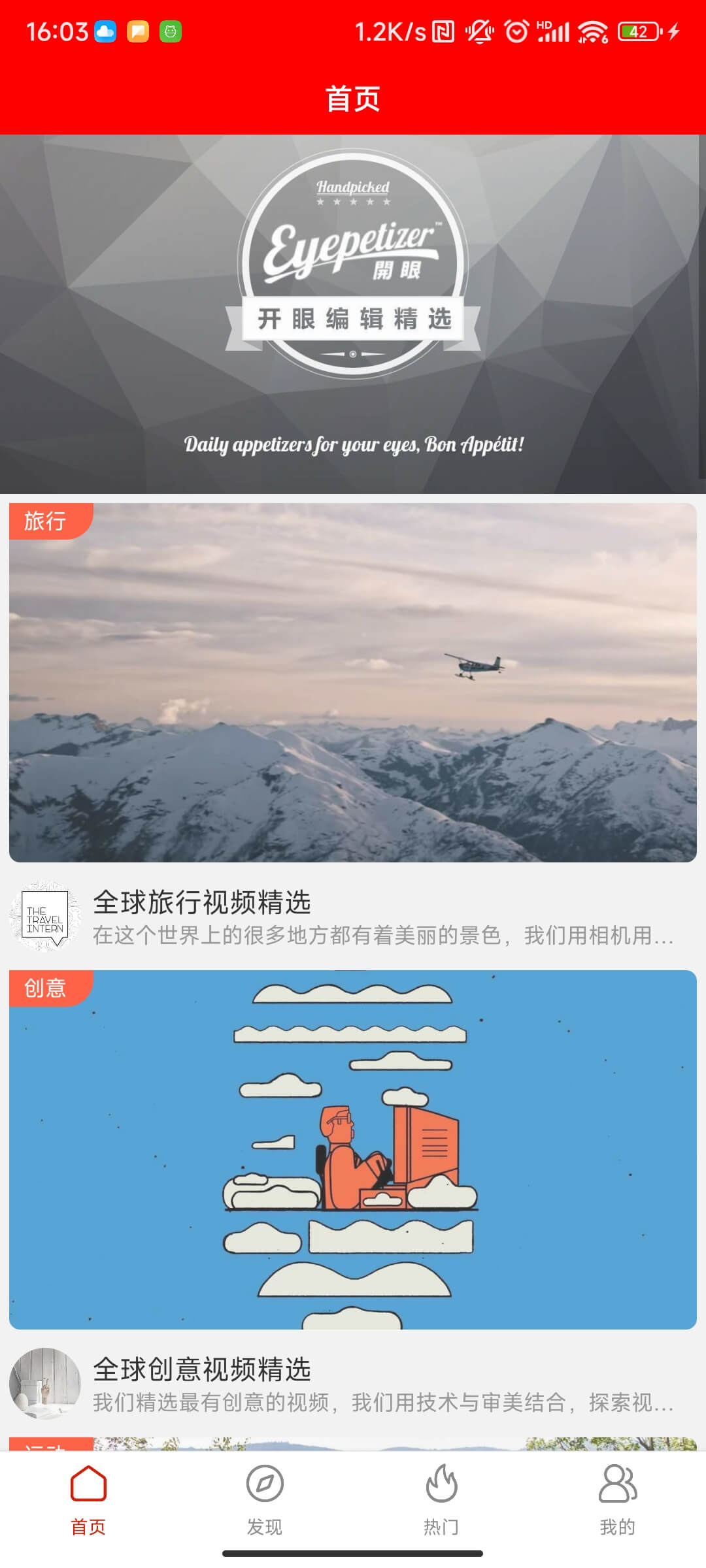Open 全球创意视频精选 author row
The width and height of the screenshot is (706, 1568).
point(382,1384)
